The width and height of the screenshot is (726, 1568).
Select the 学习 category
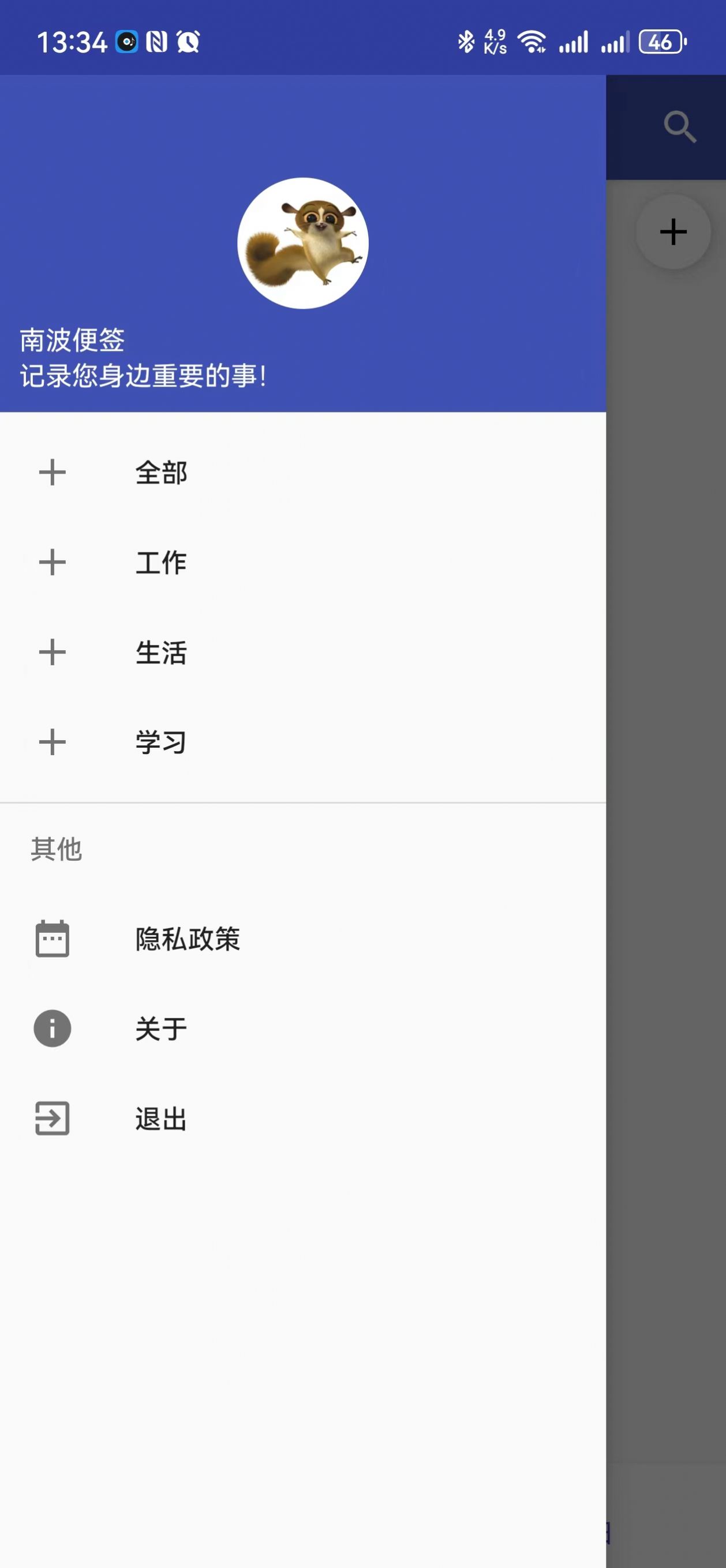[x=161, y=741]
